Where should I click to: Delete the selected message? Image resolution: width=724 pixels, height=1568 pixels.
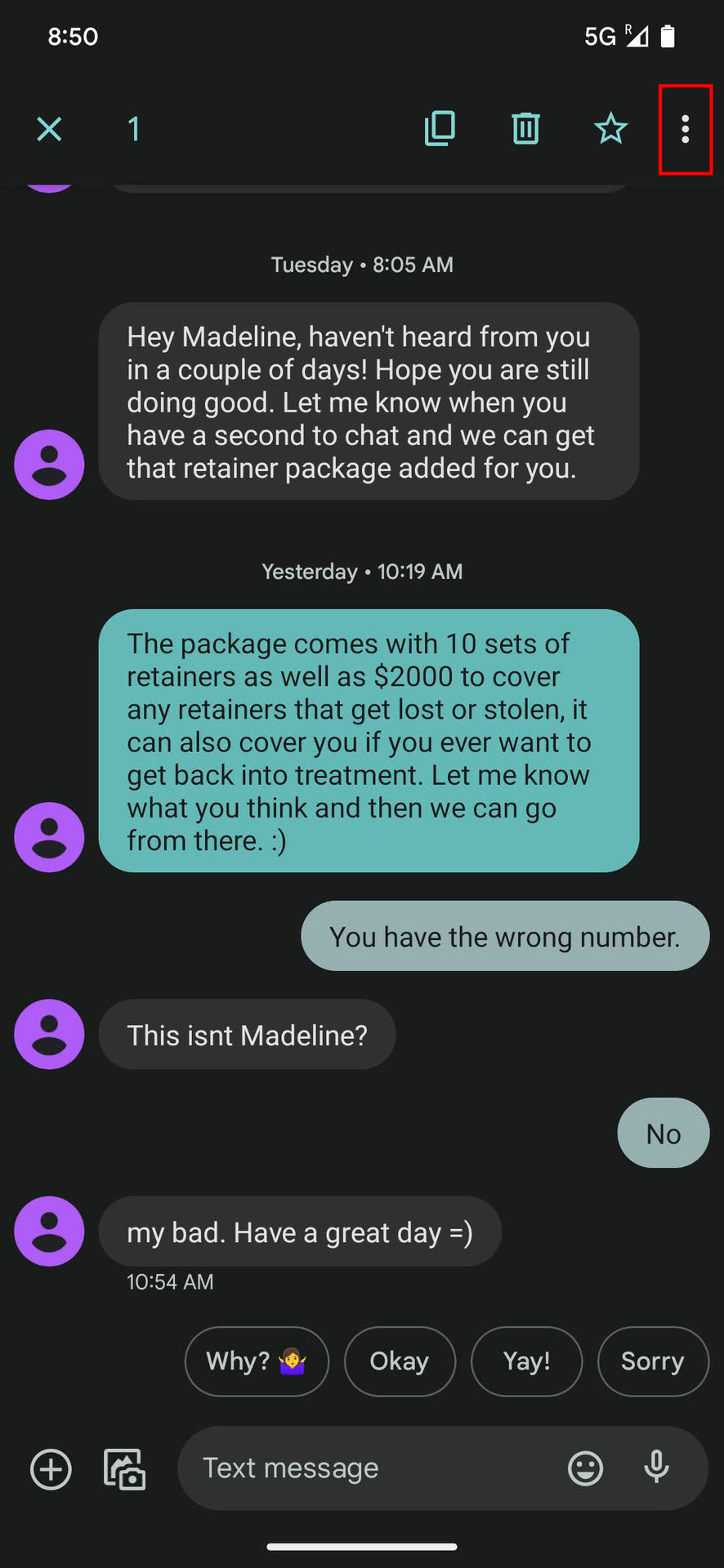pyautogui.click(x=525, y=129)
